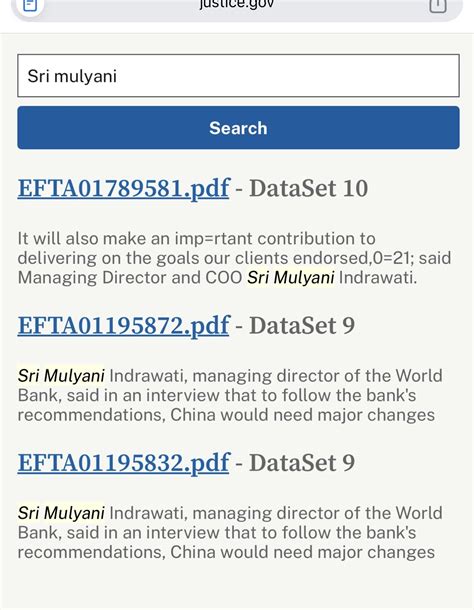The height and width of the screenshot is (610, 474).
Task: Open the EFTA01789581.pdf link
Action: click(124, 188)
